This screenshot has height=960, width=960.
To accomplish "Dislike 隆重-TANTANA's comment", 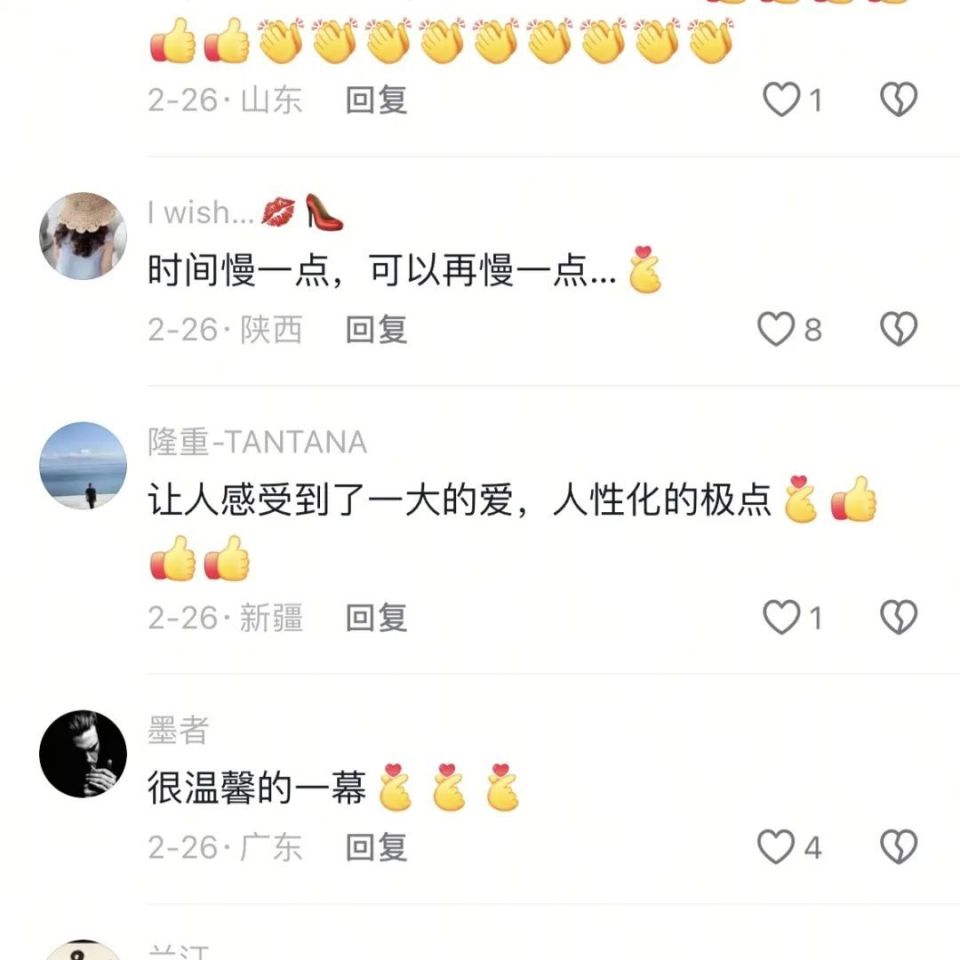I will click(898, 618).
